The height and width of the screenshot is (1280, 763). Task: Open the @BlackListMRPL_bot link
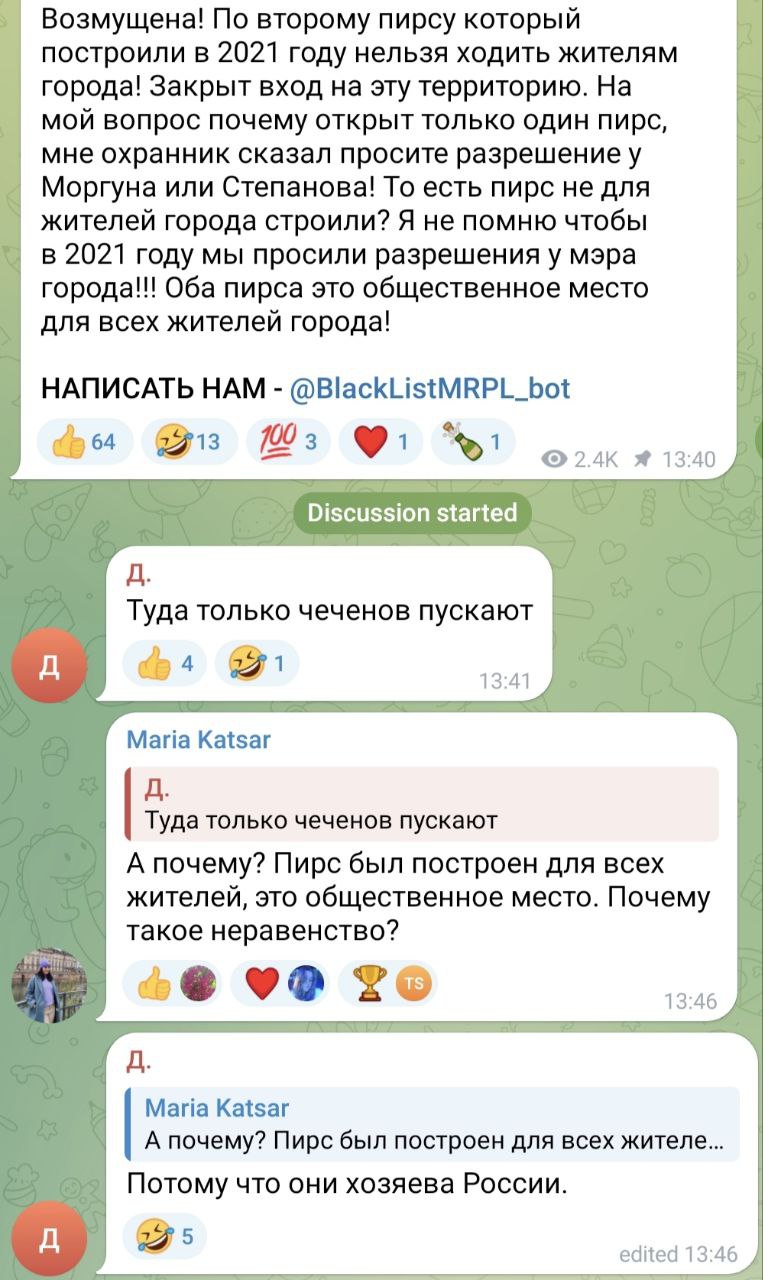430,388
